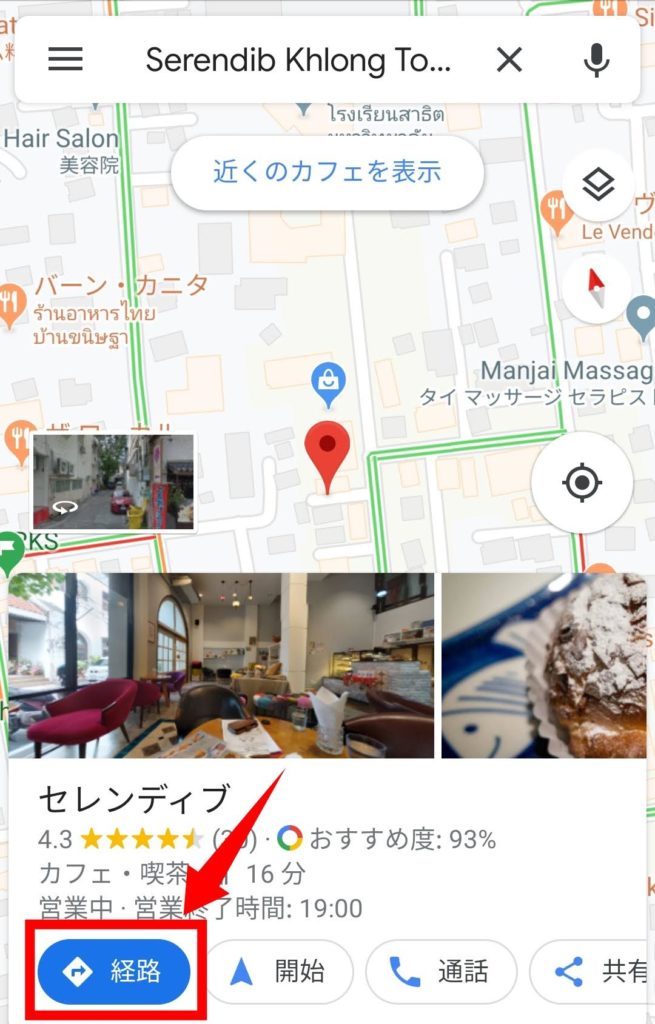Open the hamburger menu
This screenshot has height=1024, width=655.
66,60
